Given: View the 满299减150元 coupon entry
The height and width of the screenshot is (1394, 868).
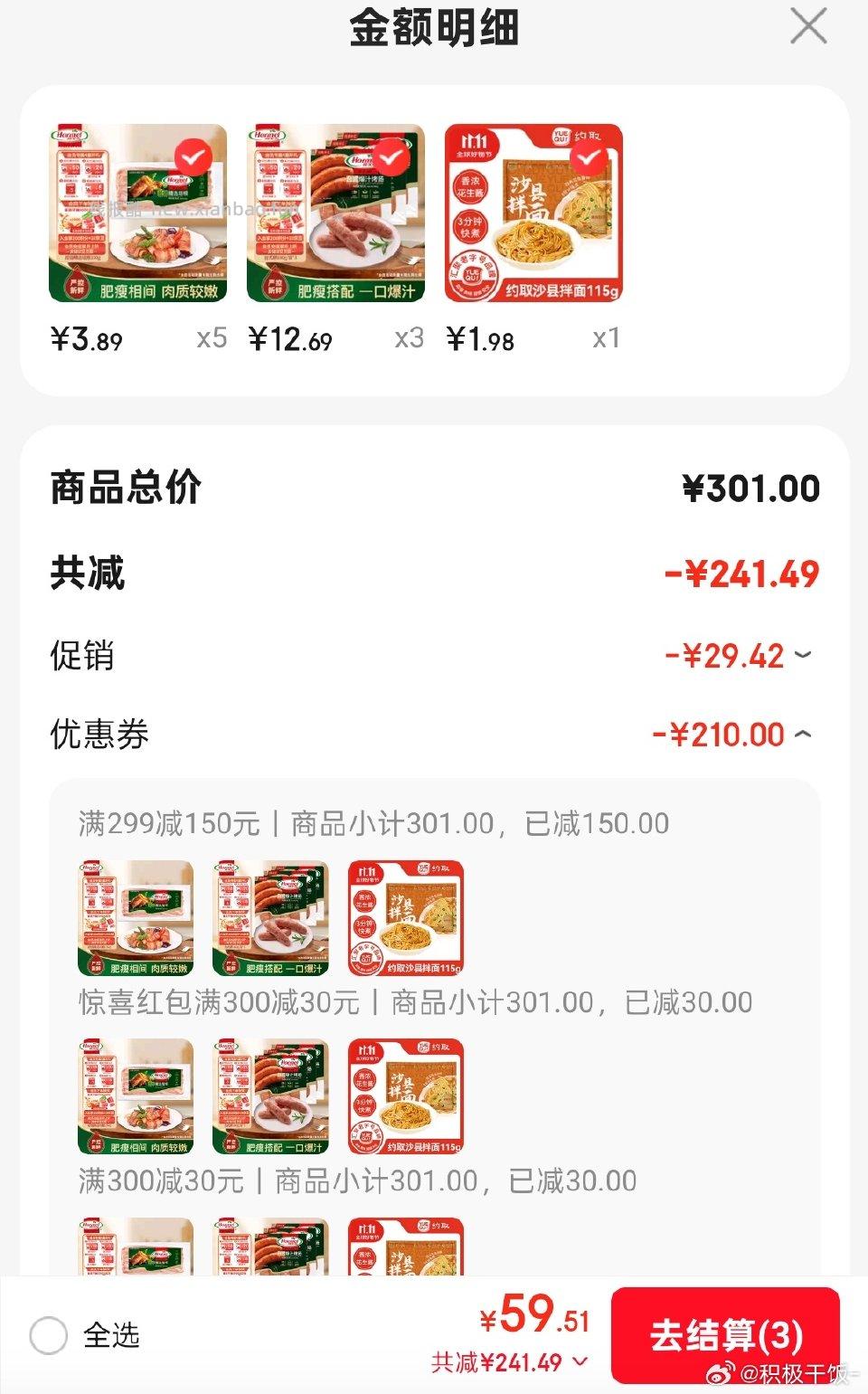Looking at the screenshot, I should [x=373, y=823].
